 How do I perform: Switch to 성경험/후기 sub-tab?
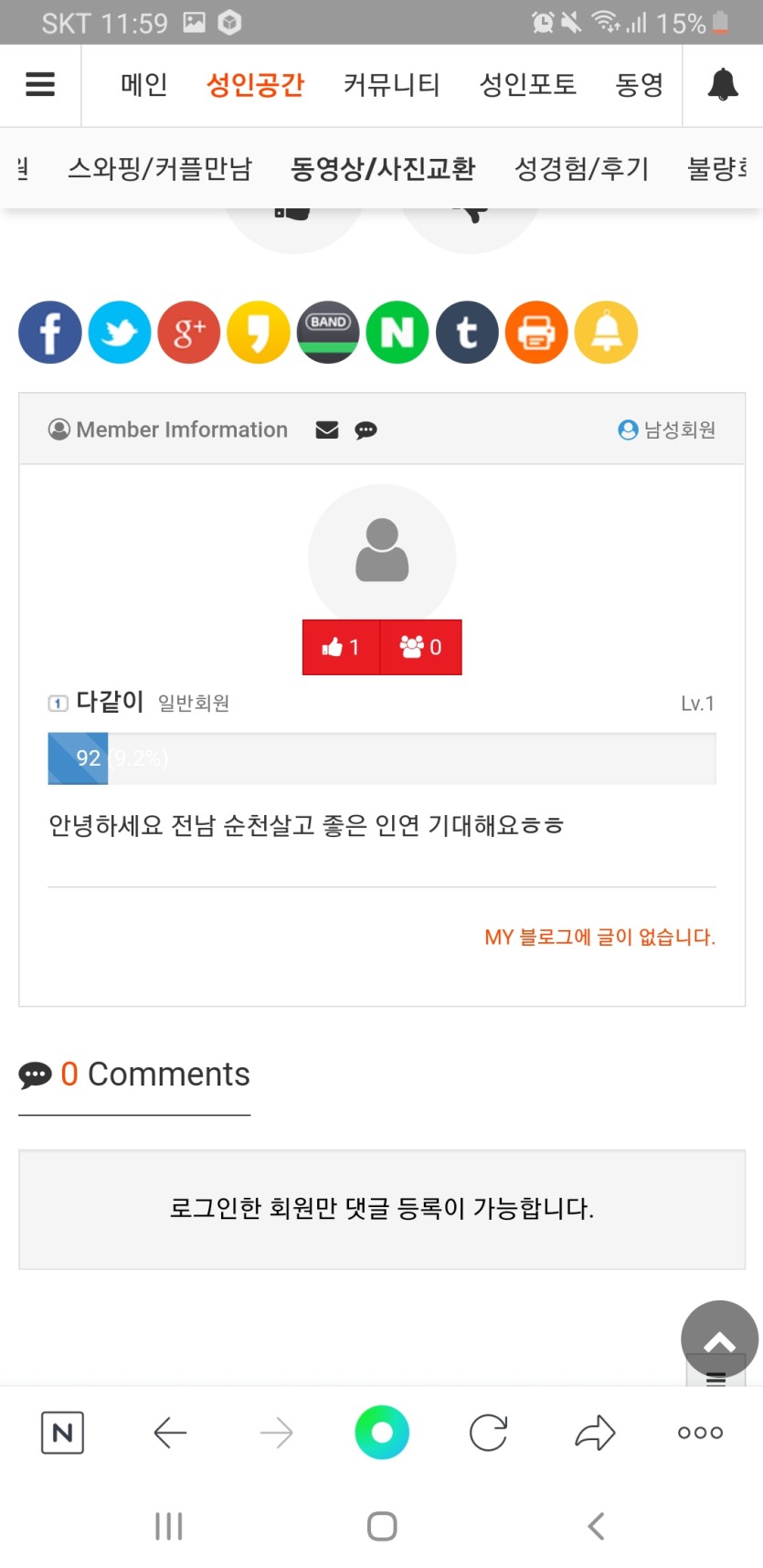[x=582, y=169]
